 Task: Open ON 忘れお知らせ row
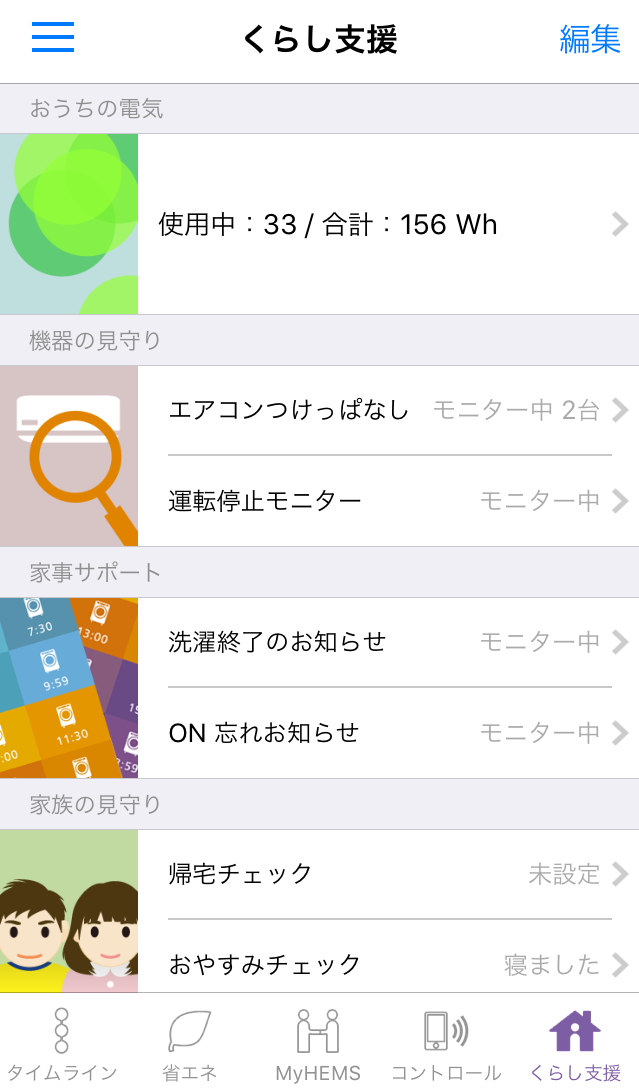[388, 733]
